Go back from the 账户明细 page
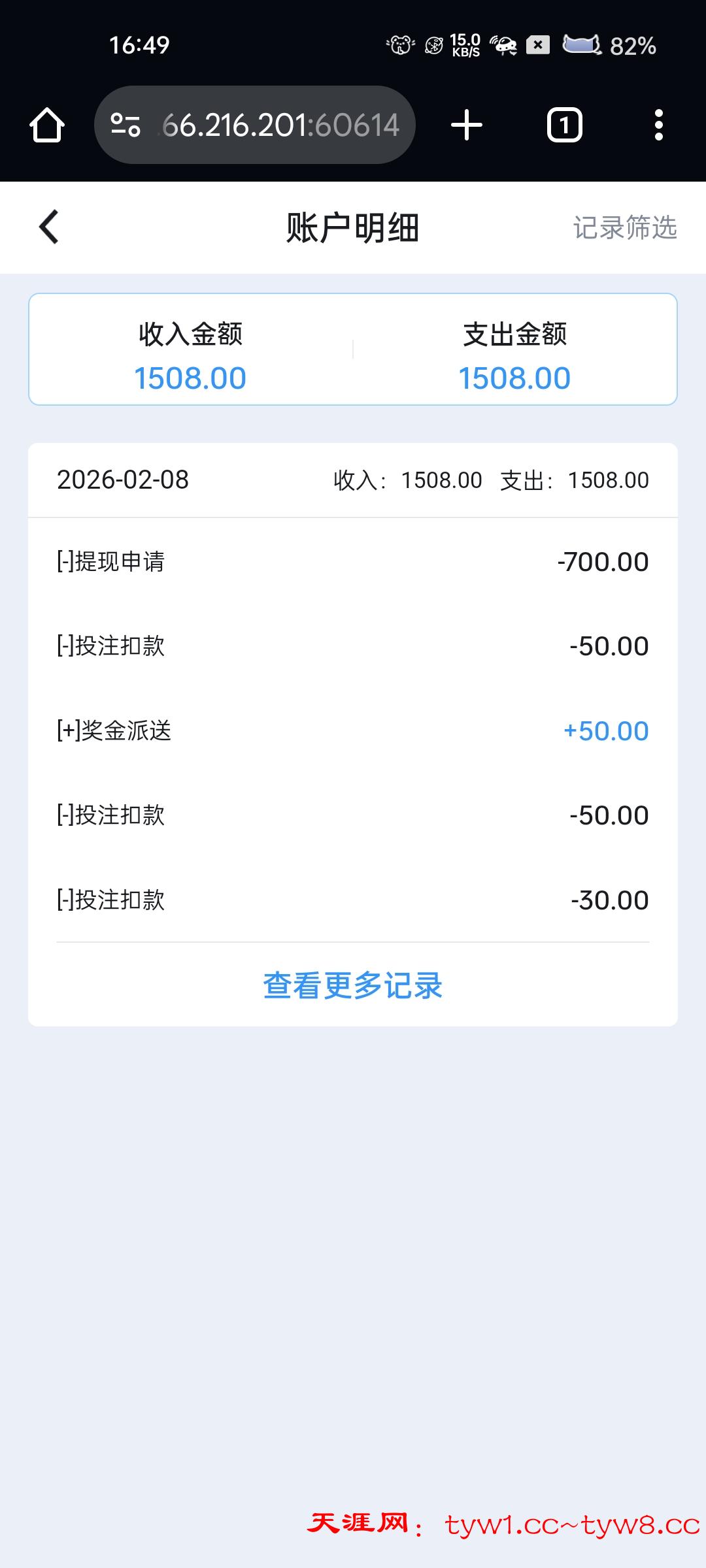This screenshot has width=706, height=1568. (x=49, y=227)
